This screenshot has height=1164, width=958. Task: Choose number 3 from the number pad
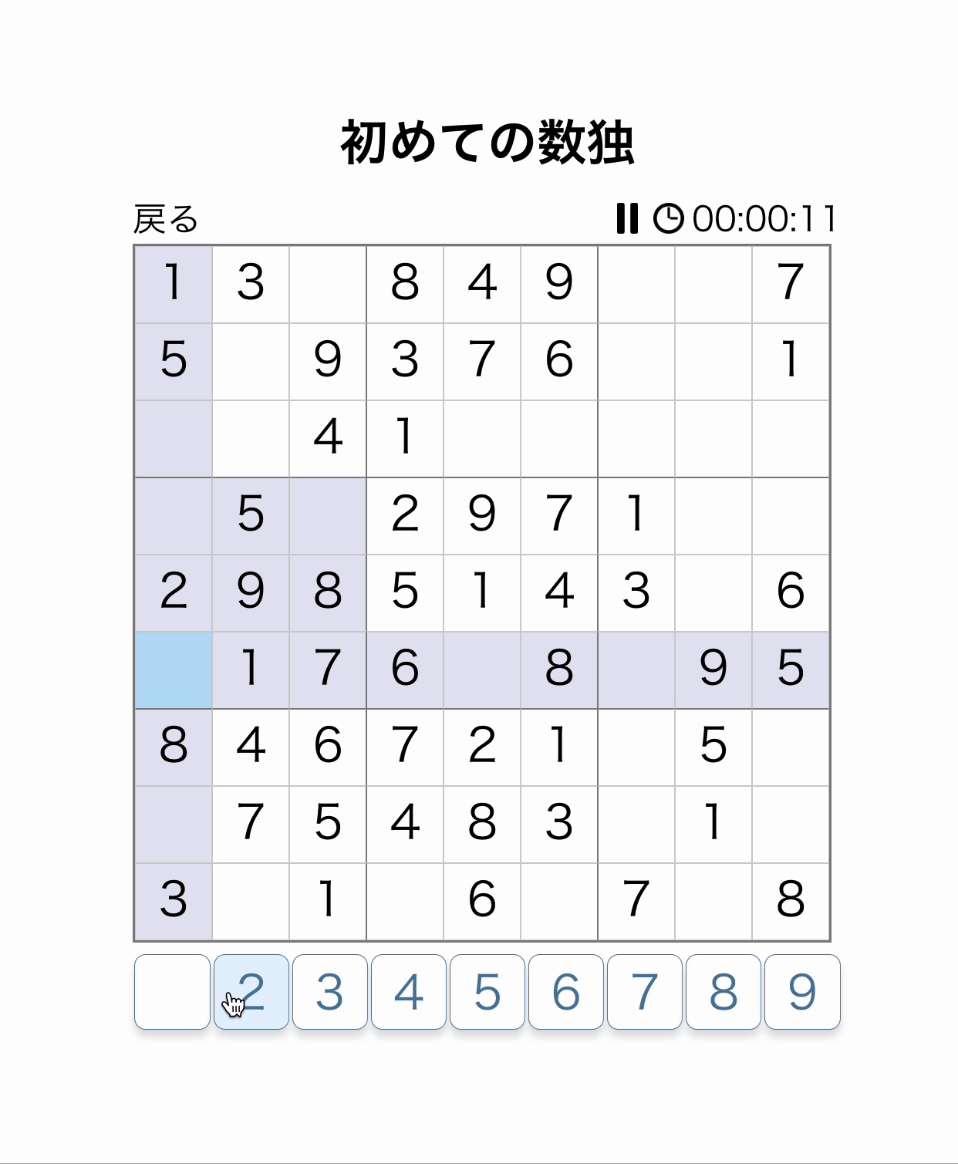330,992
